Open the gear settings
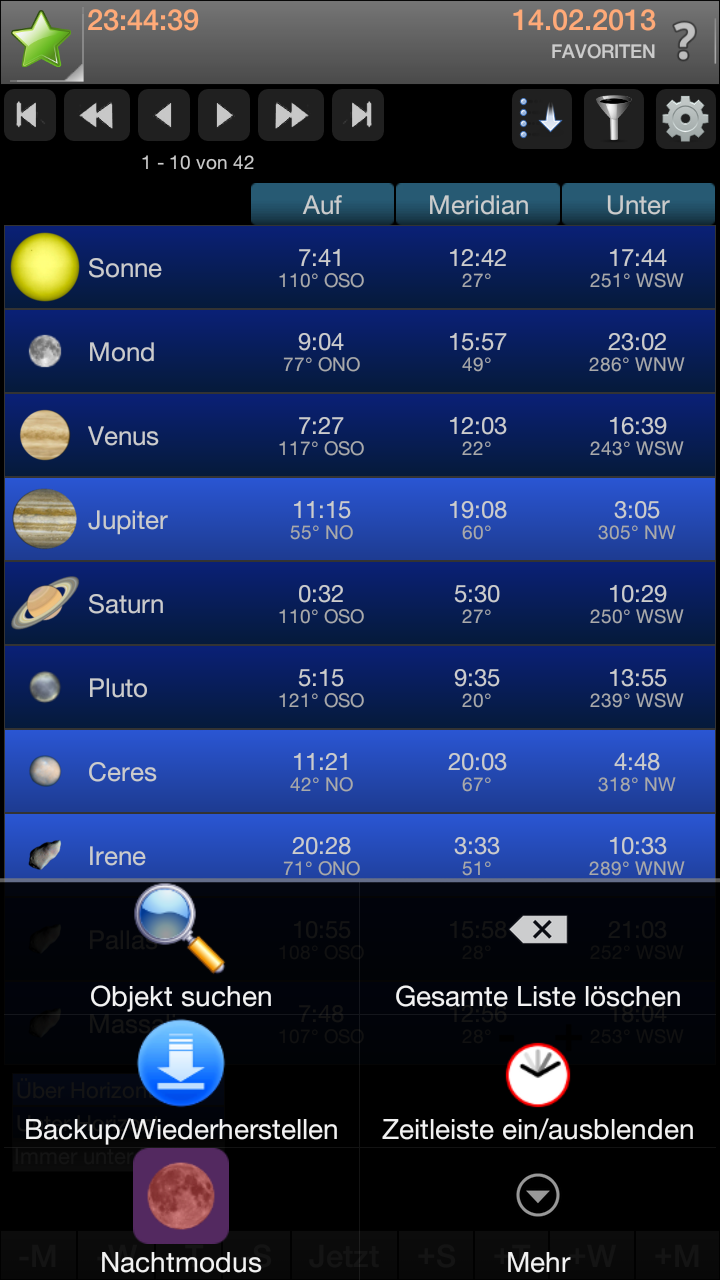 [x=685, y=119]
